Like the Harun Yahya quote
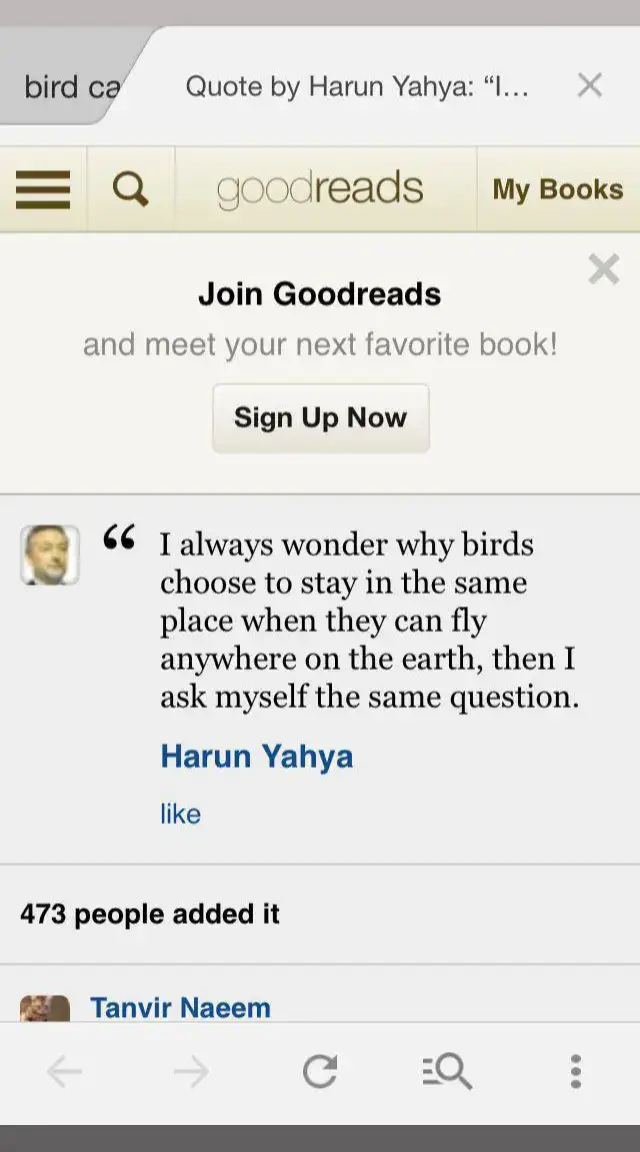The height and width of the screenshot is (1152, 640). tap(180, 813)
